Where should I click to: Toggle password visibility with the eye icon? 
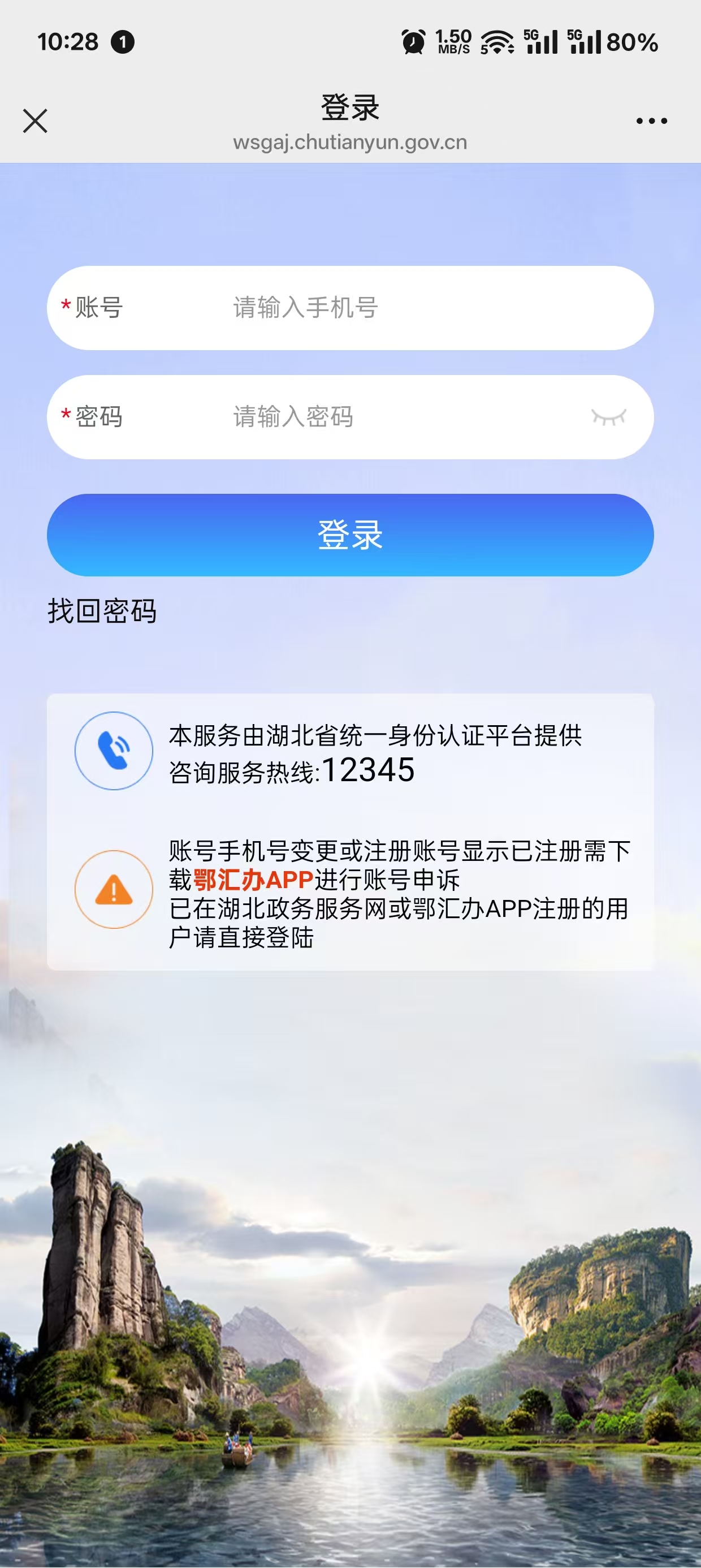pos(610,416)
